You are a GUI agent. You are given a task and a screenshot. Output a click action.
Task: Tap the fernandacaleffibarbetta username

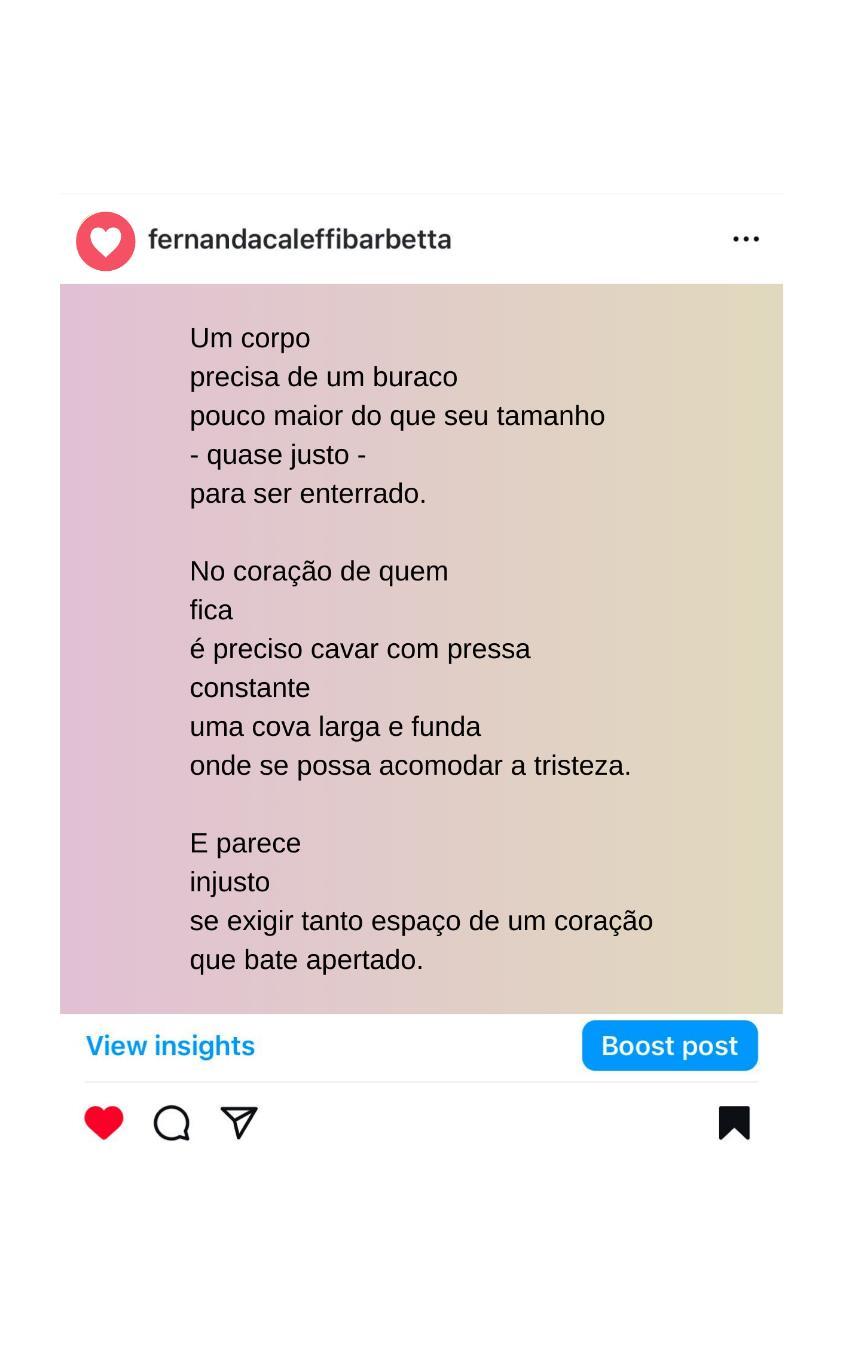coord(299,240)
